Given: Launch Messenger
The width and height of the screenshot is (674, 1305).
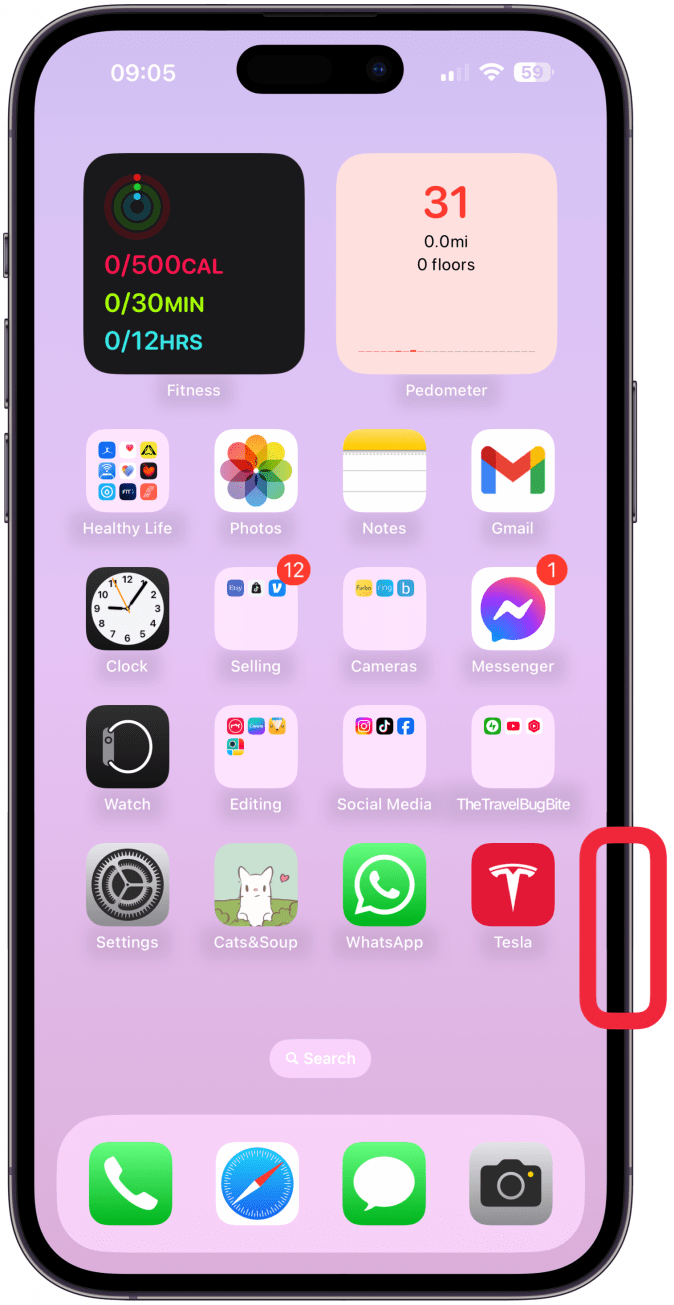Looking at the screenshot, I should tap(513, 609).
